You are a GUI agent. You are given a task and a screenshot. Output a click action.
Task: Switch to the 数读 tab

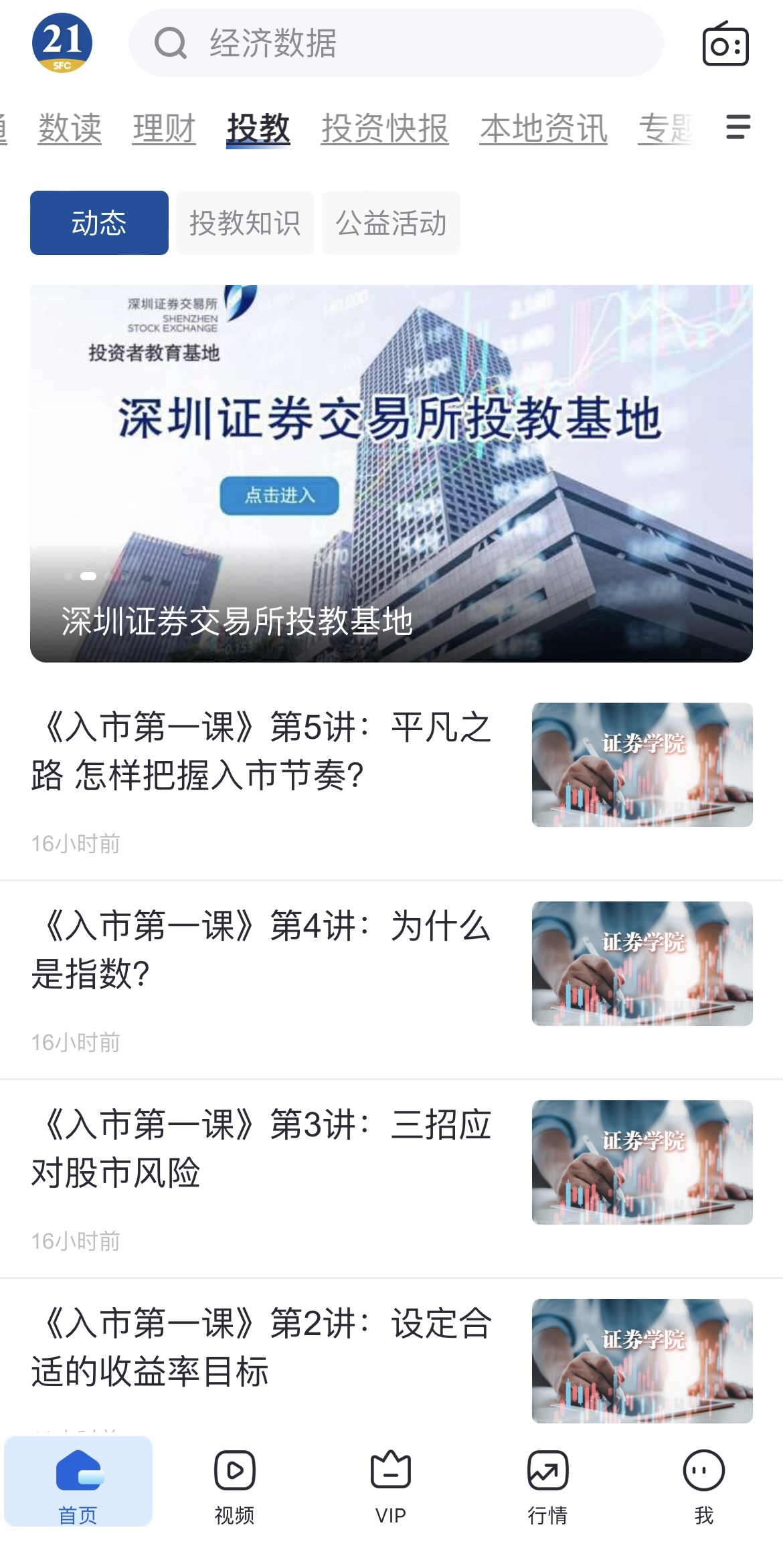(x=70, y=128)
